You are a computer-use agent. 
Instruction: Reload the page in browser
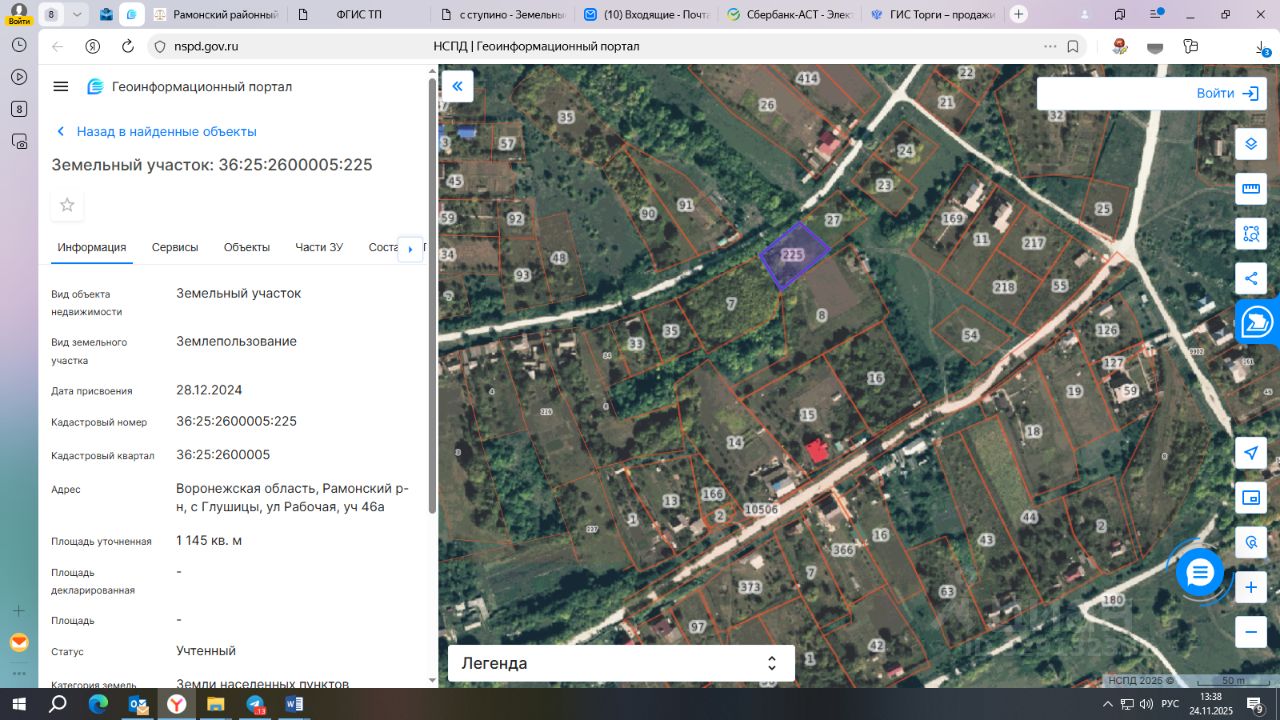(127, 47)
